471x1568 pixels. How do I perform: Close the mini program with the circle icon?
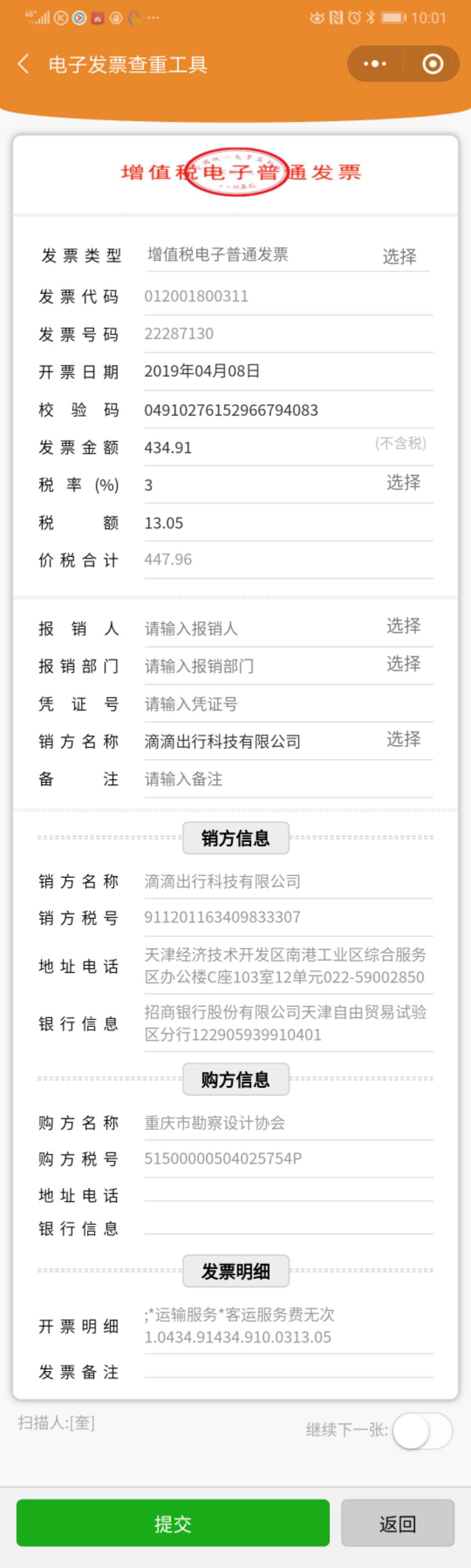[x=432, y=64]
